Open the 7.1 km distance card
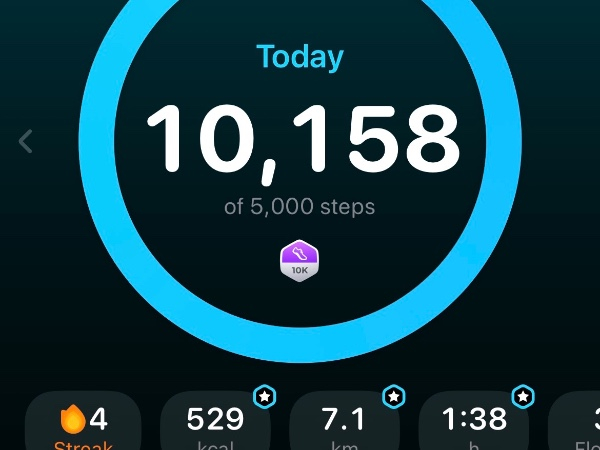 (x=344, y=424)
